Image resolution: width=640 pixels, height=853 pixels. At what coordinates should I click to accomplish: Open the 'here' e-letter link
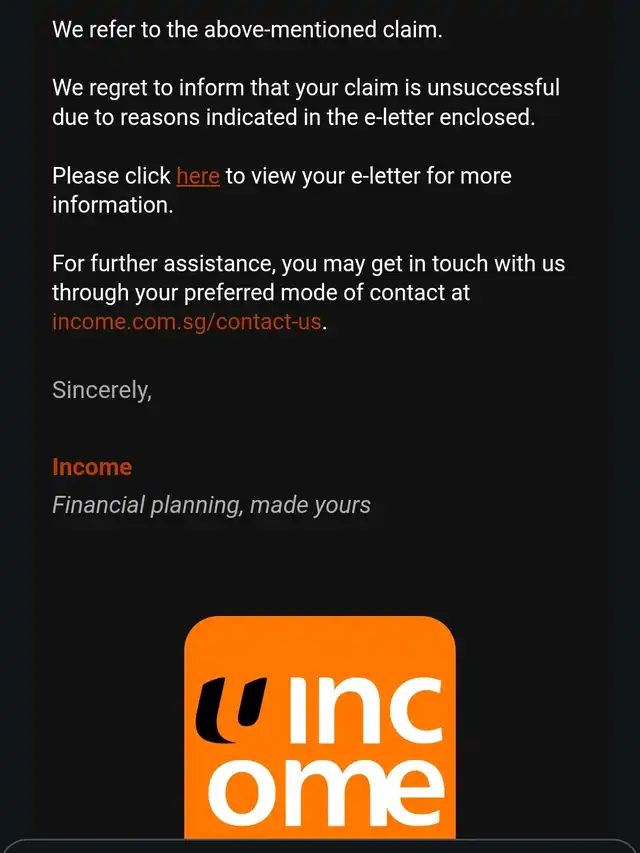(197, 176)
